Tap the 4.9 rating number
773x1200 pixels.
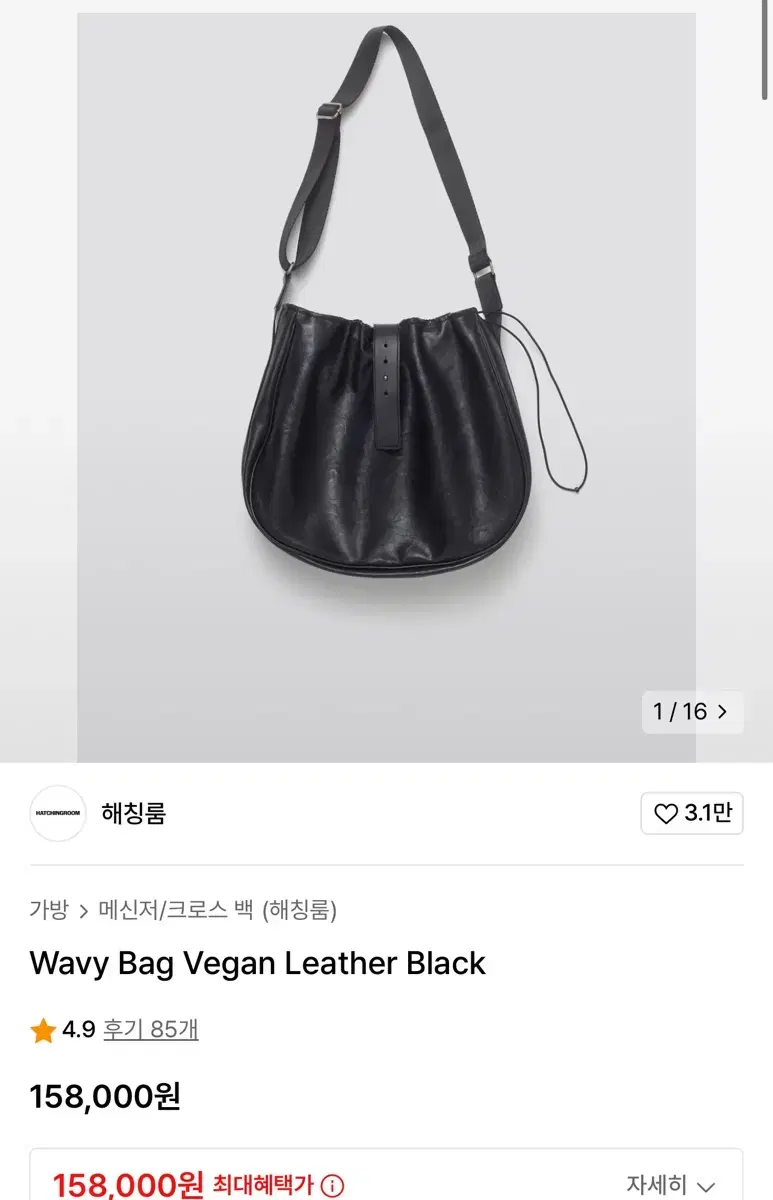[x=78, y=1031]
